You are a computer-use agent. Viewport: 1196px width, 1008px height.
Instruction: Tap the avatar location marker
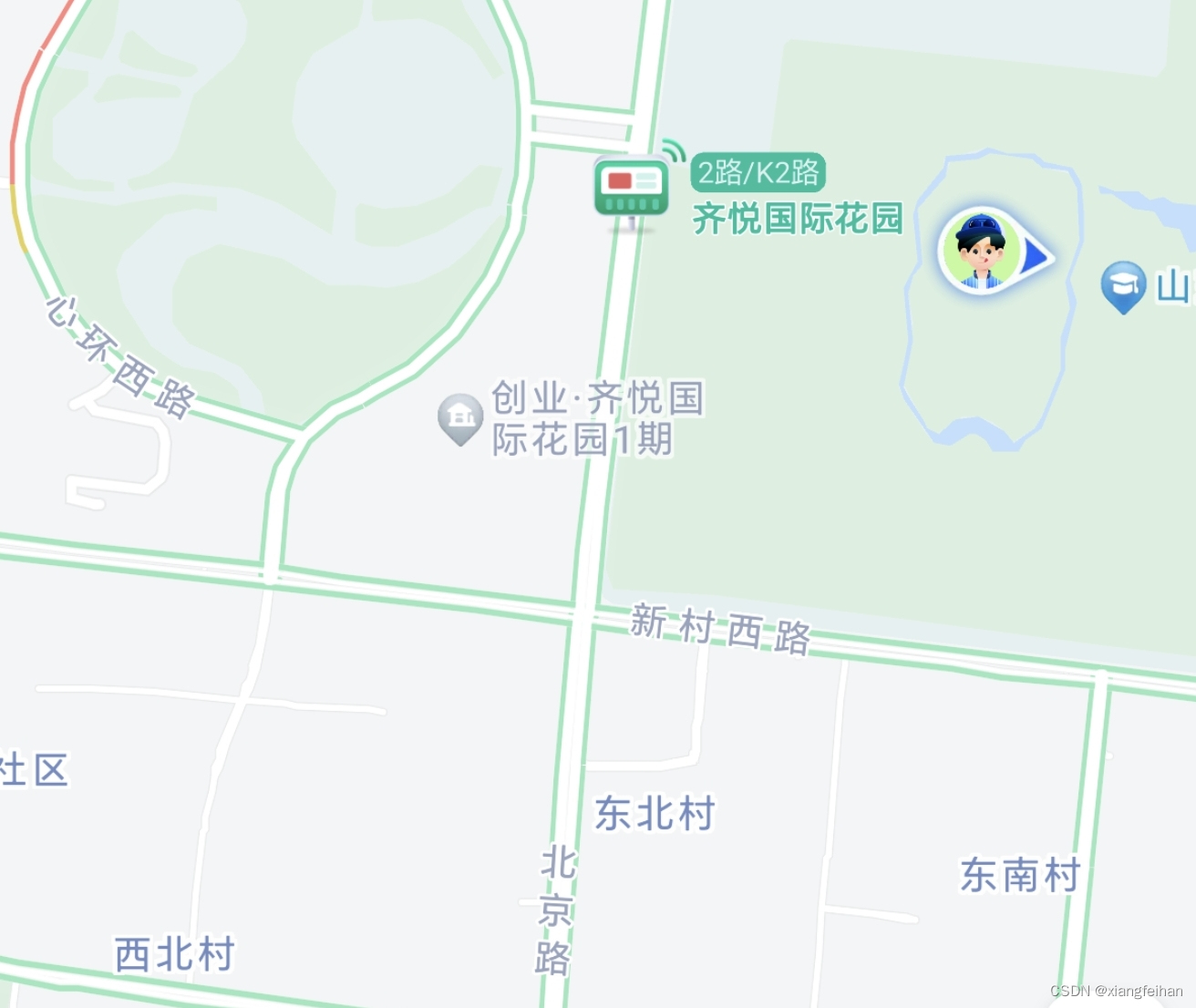coord(982,252)
